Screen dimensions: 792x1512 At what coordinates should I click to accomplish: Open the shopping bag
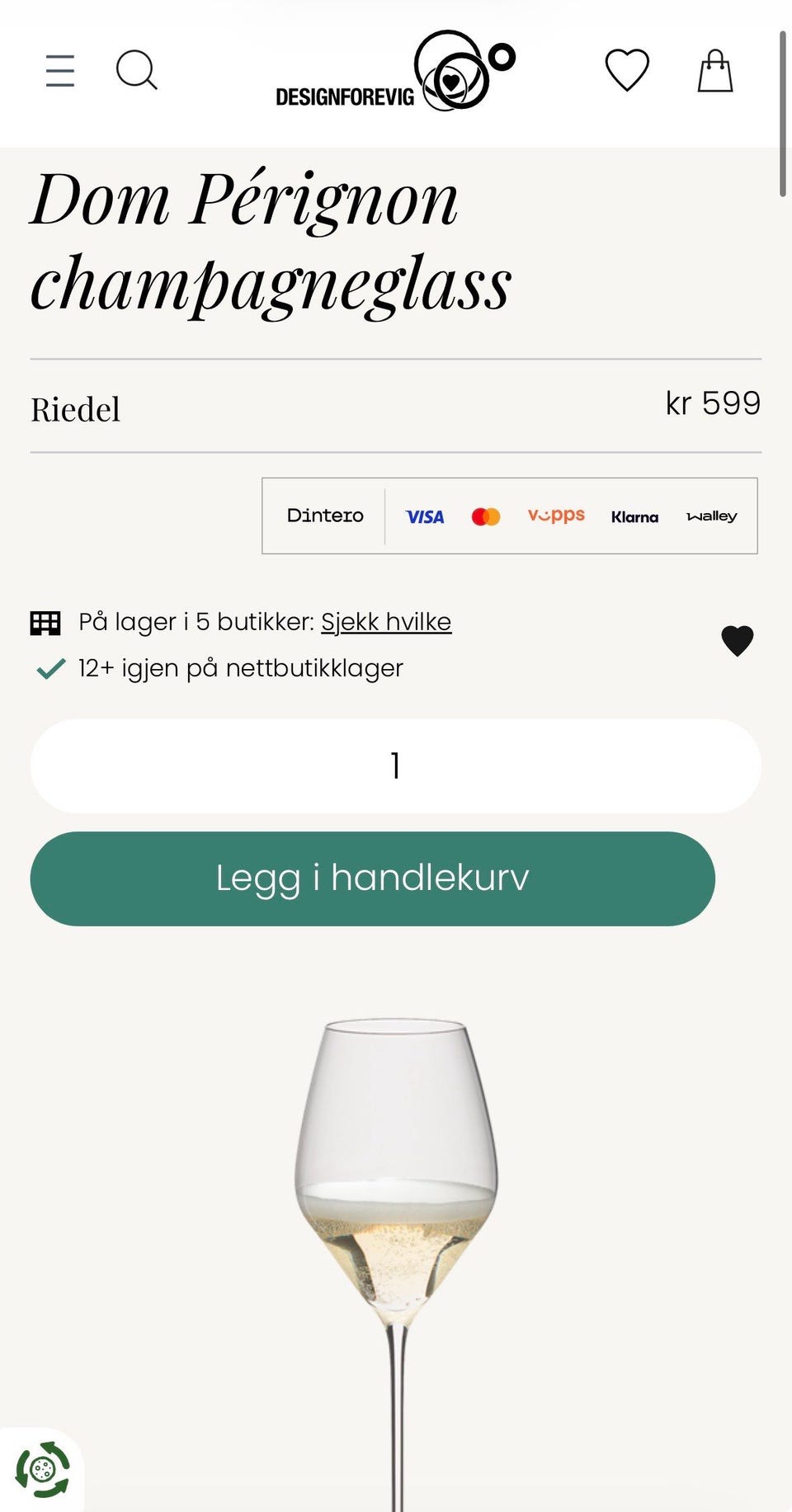pyautogui.click(x=715, y=70)
